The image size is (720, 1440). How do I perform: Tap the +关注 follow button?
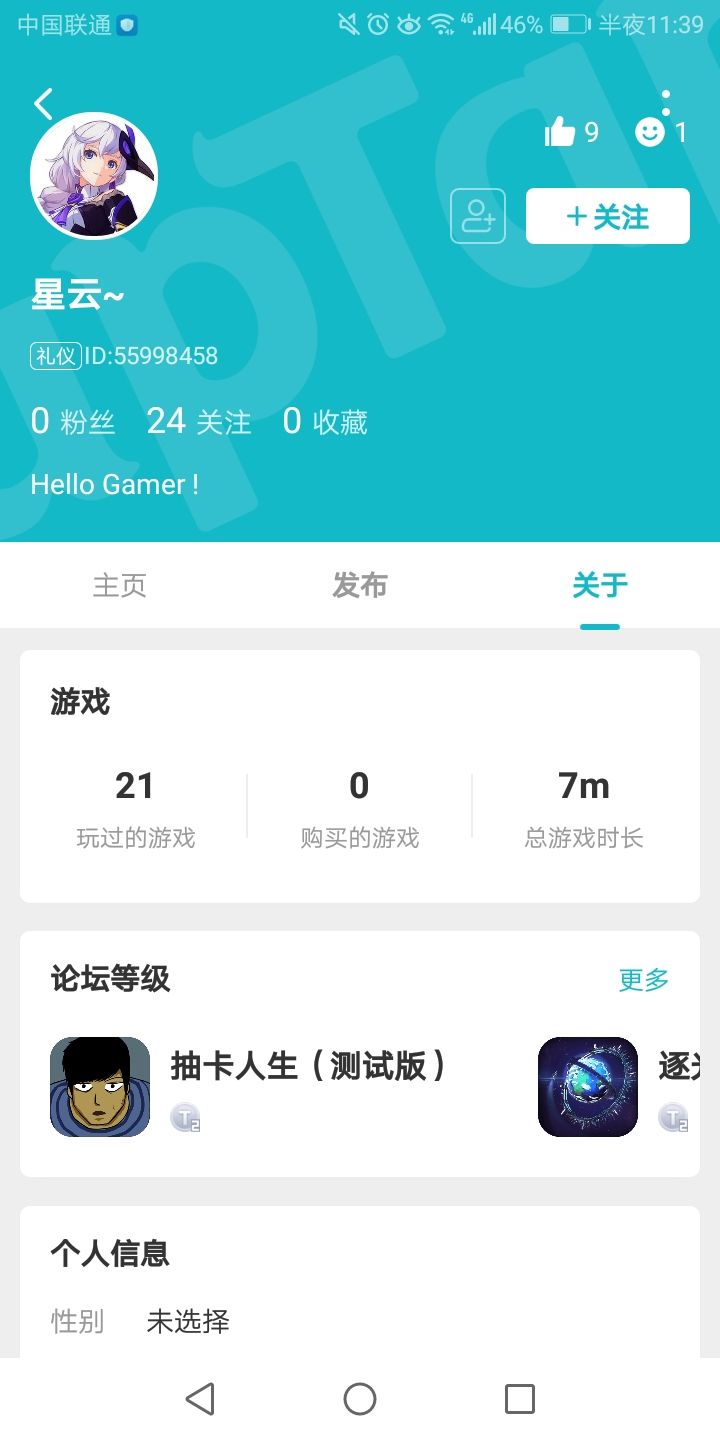607,216
